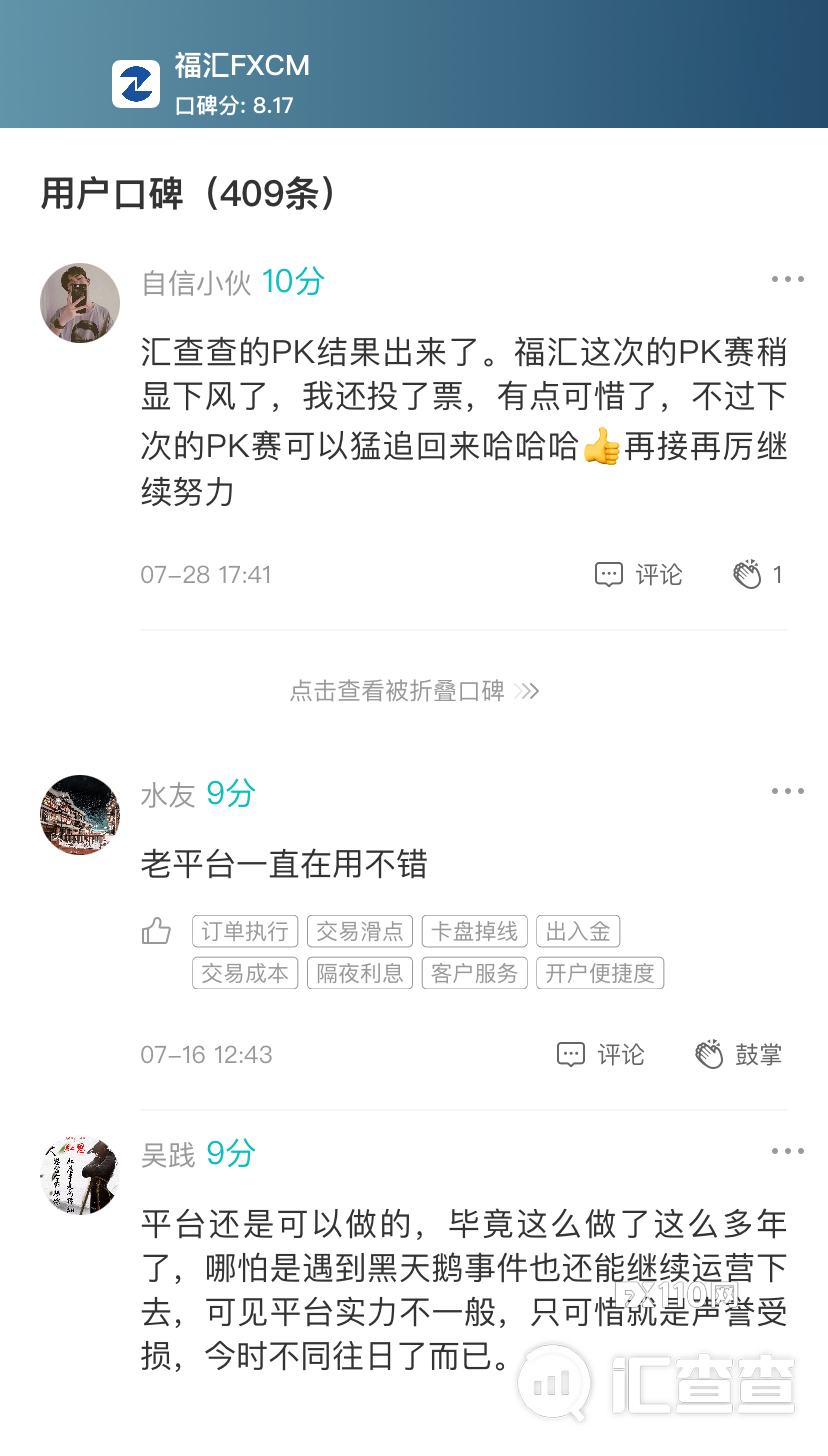The image size is (828, 1456).
Task: Open the three-dot menu on 自信小伙's review
Action: 789,278
